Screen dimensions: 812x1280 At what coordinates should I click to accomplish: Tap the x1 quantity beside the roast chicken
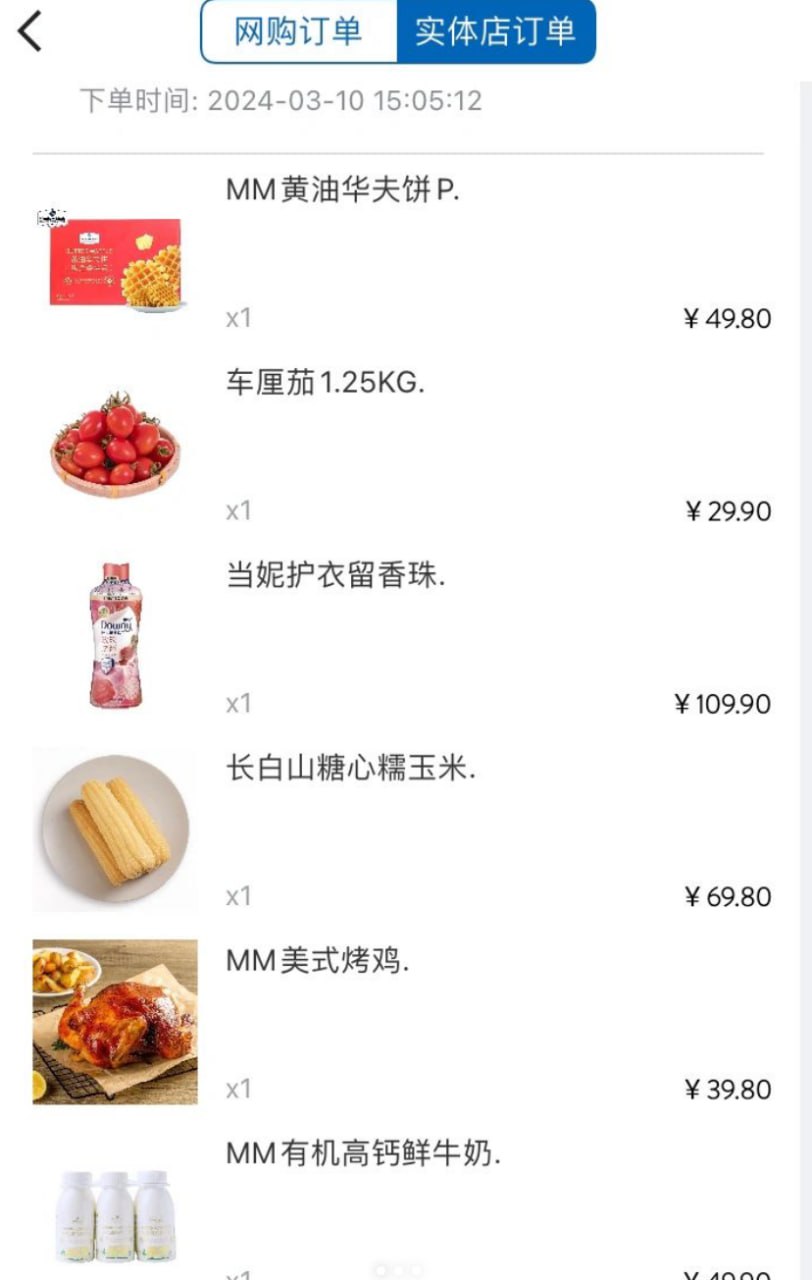click(239, 1090)
